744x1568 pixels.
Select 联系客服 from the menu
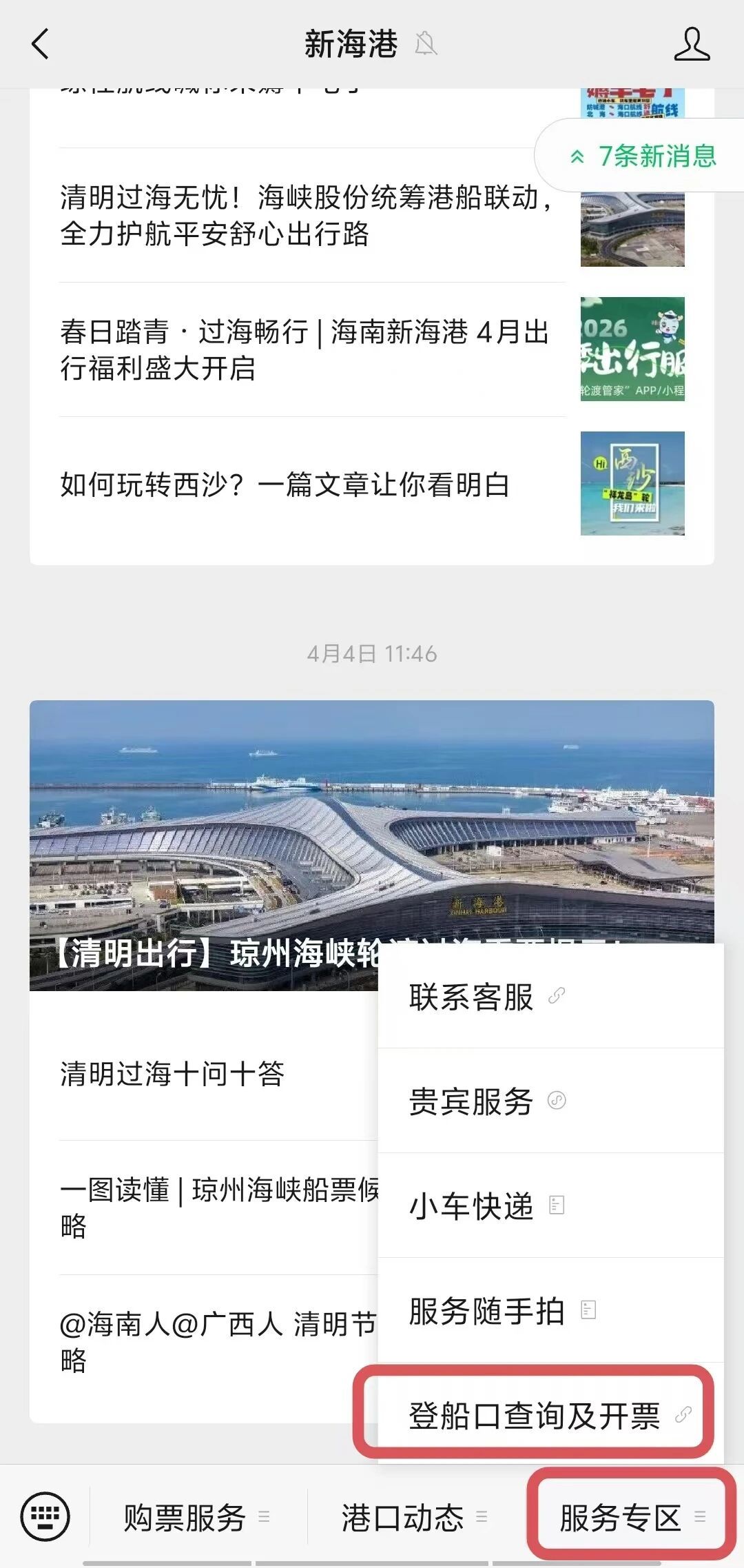[x=482, y=997]
